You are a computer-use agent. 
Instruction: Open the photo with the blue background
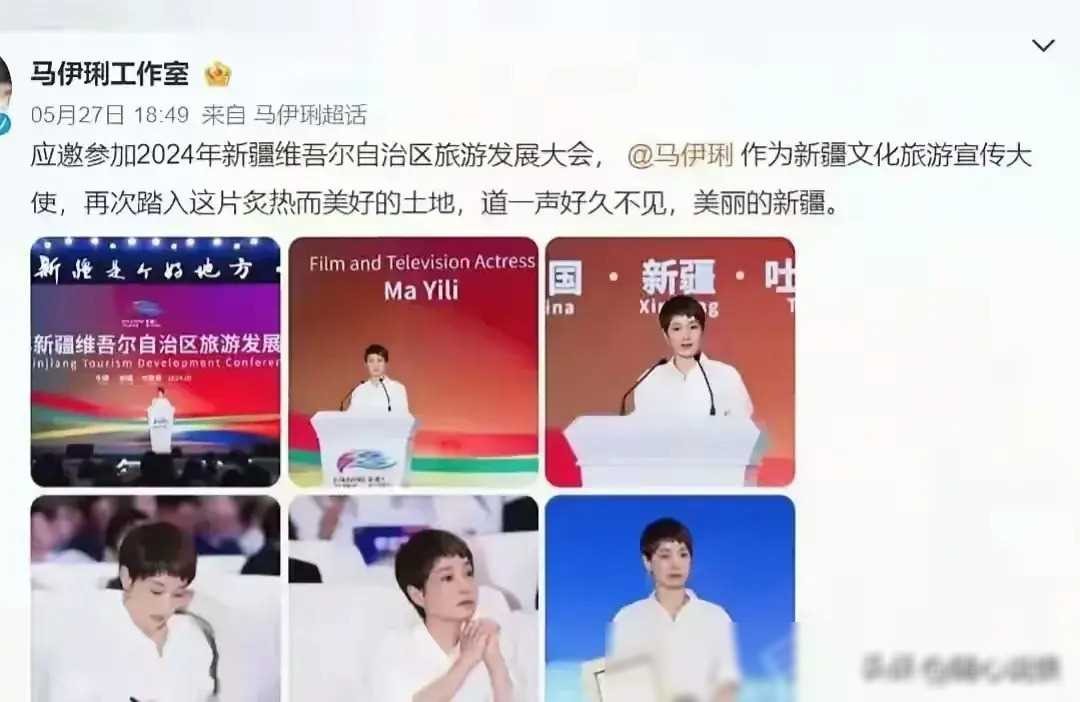coord(670,598)
